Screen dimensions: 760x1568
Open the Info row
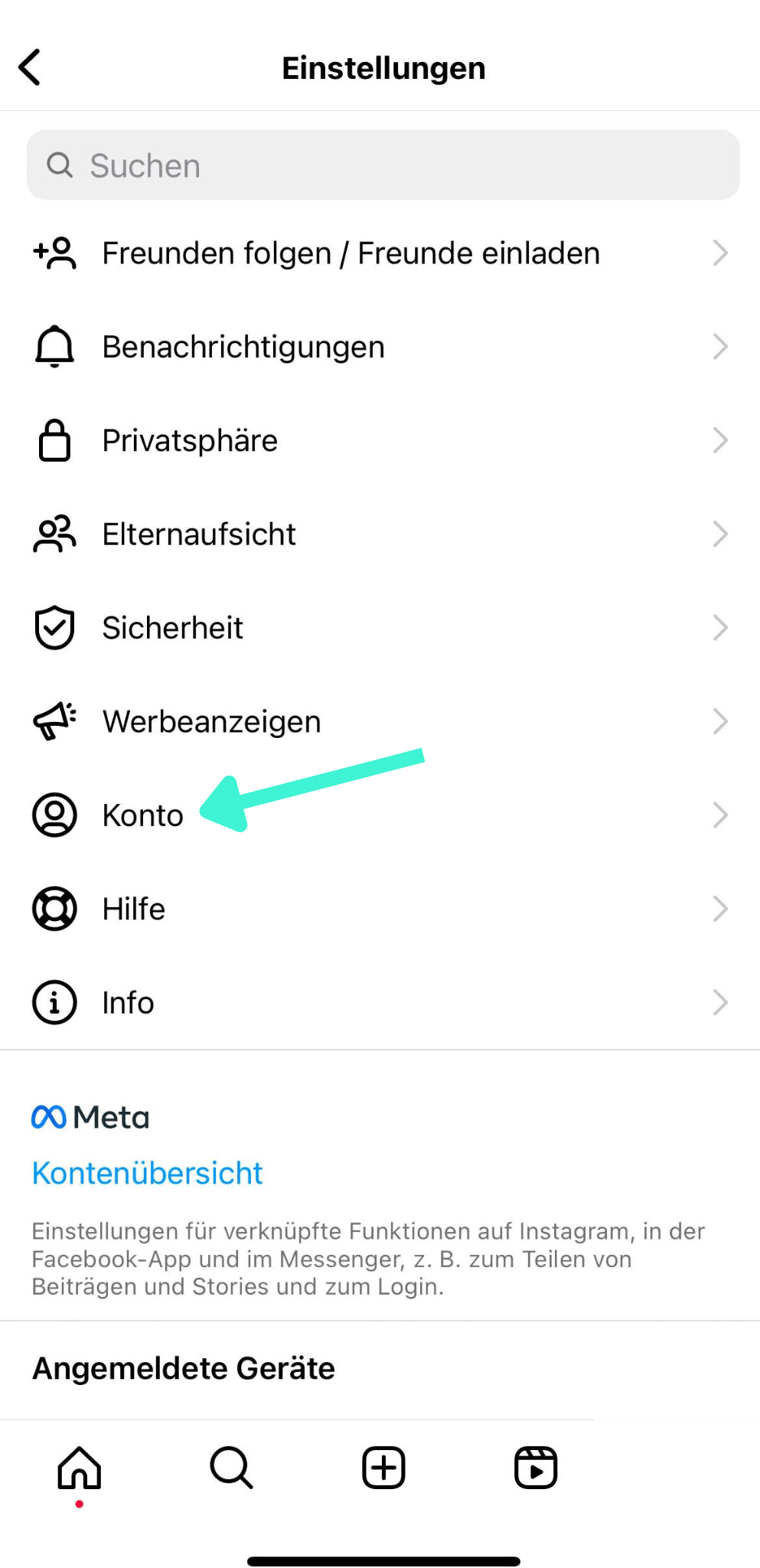click(380, 1002)
